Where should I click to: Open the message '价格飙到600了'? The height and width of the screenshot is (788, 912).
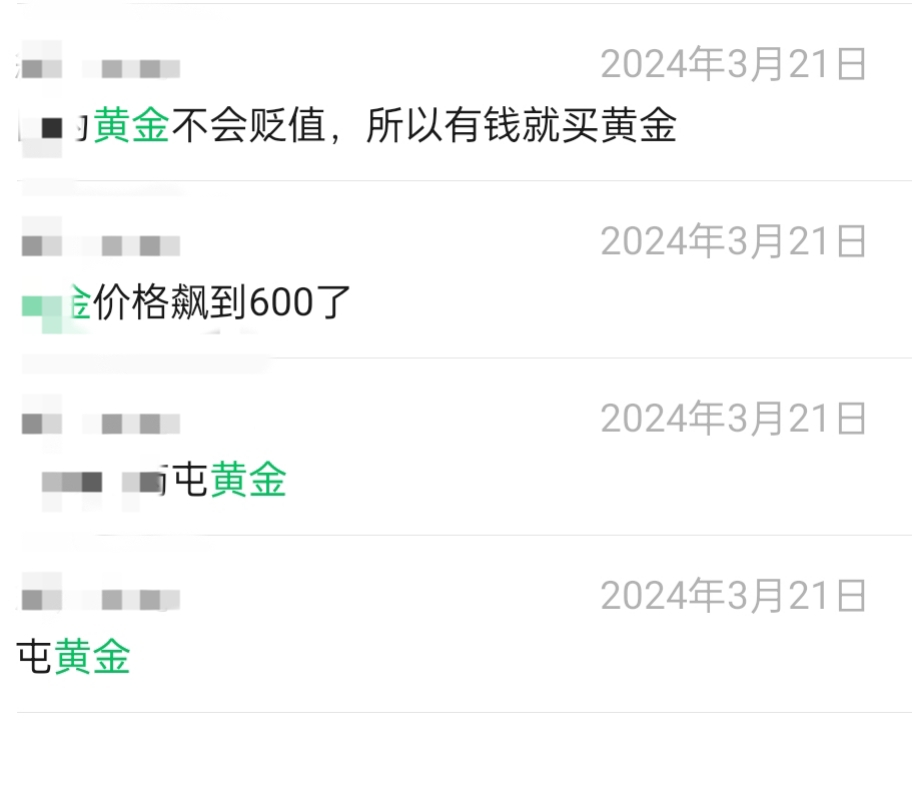220,304
